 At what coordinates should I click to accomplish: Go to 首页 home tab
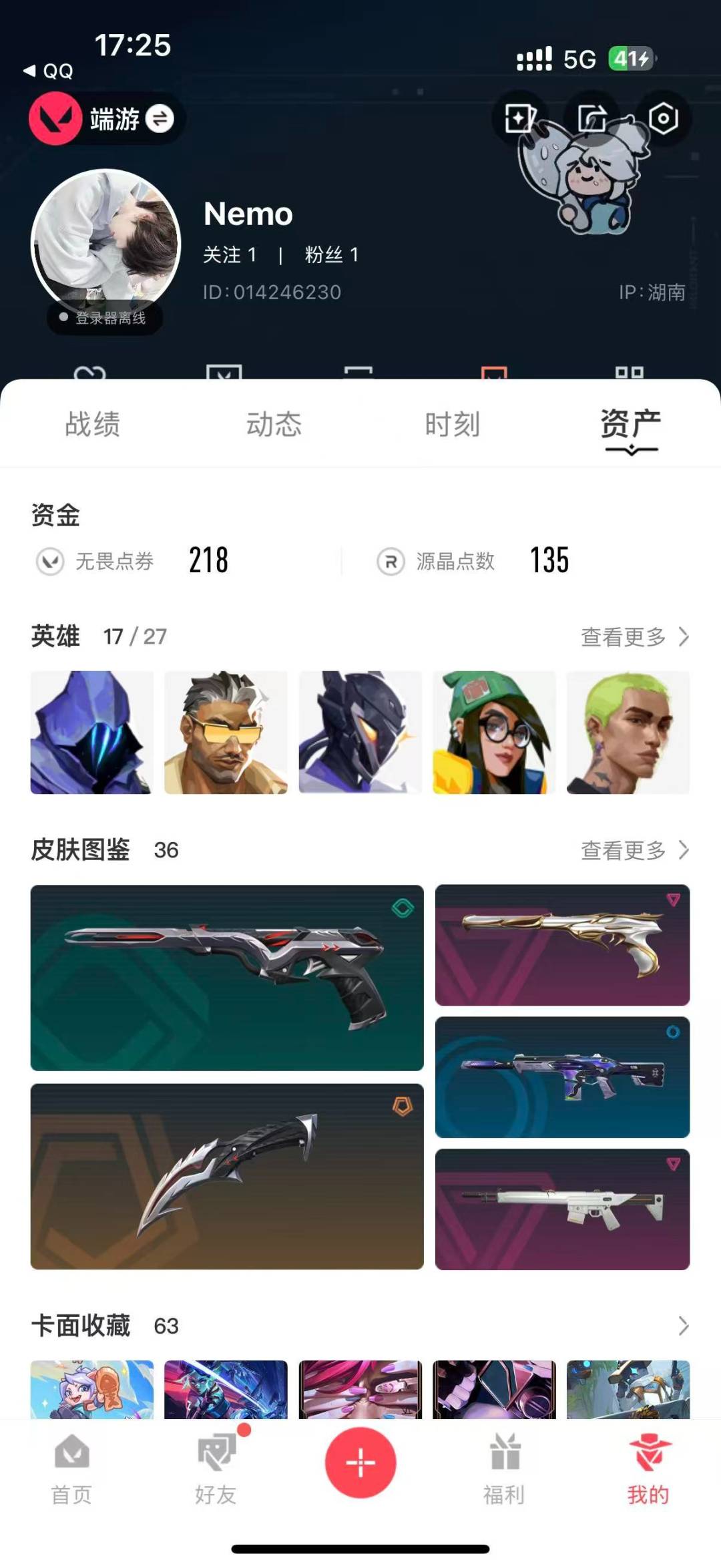pos(71,1465)
